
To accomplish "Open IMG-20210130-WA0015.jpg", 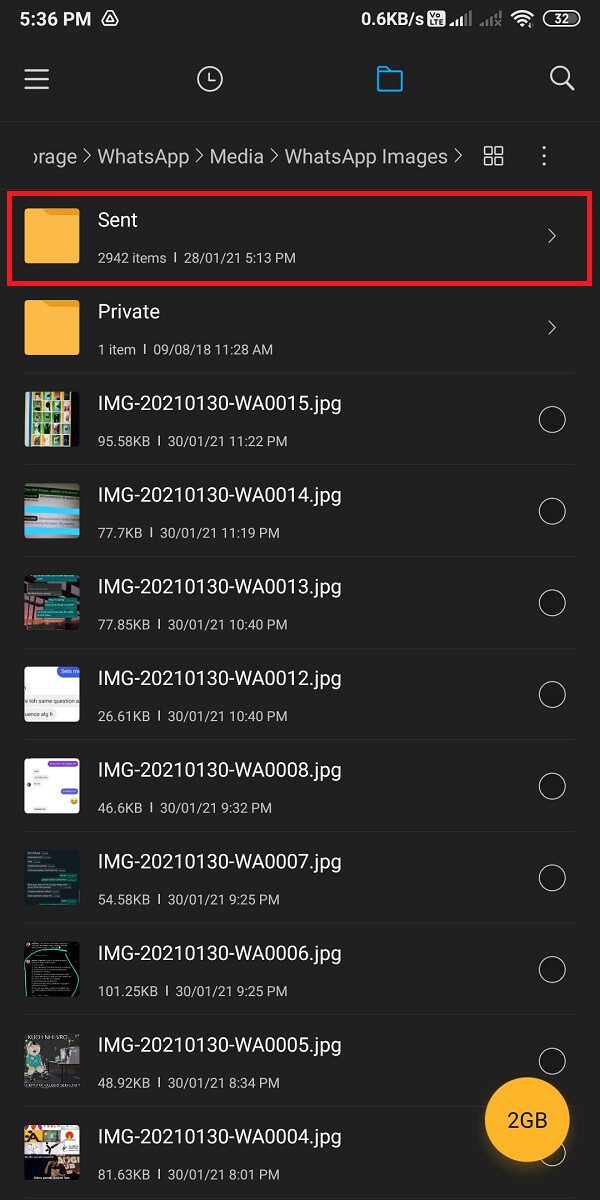I will pos(220,420).
